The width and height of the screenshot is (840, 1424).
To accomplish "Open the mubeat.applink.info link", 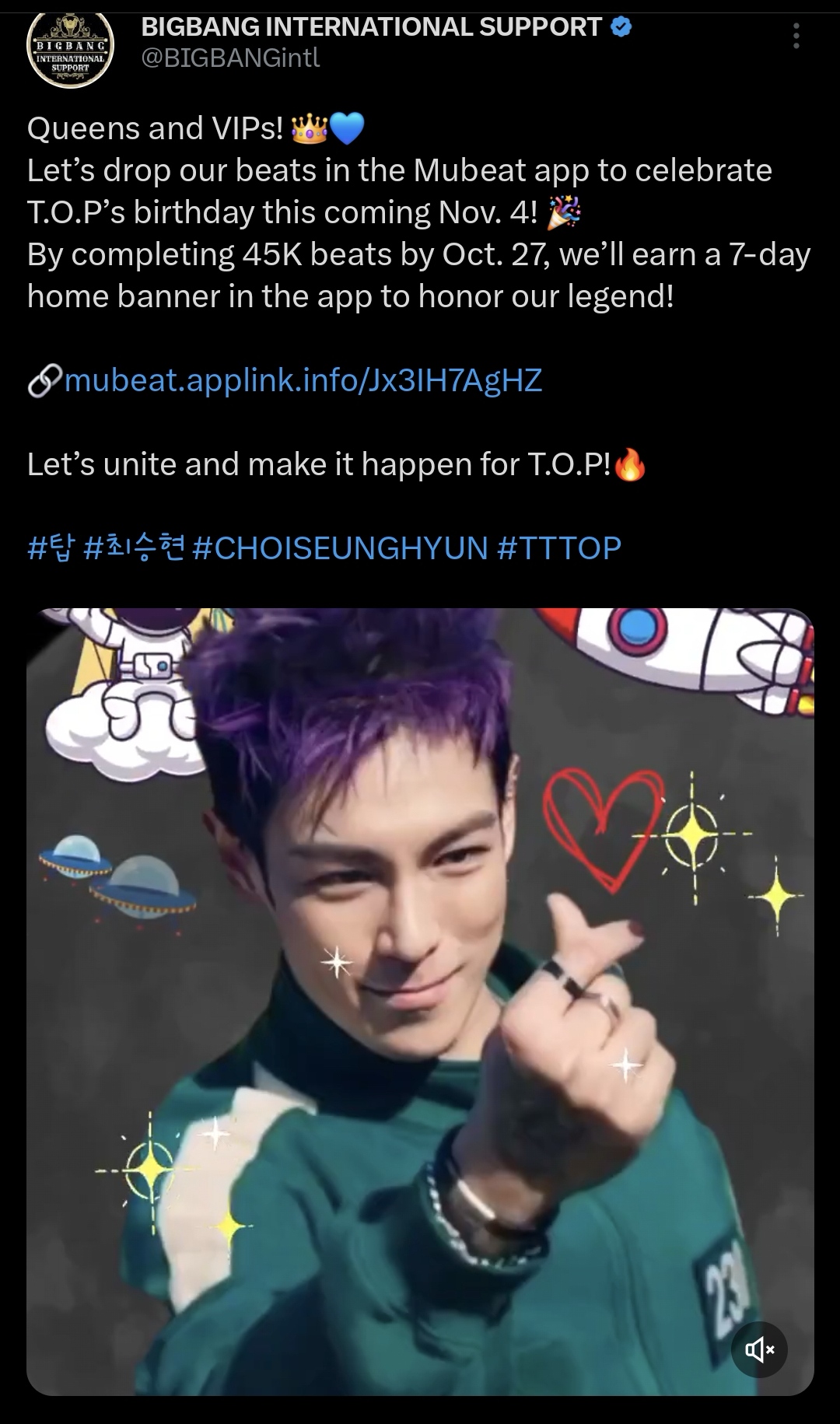I will coord(303,380).
